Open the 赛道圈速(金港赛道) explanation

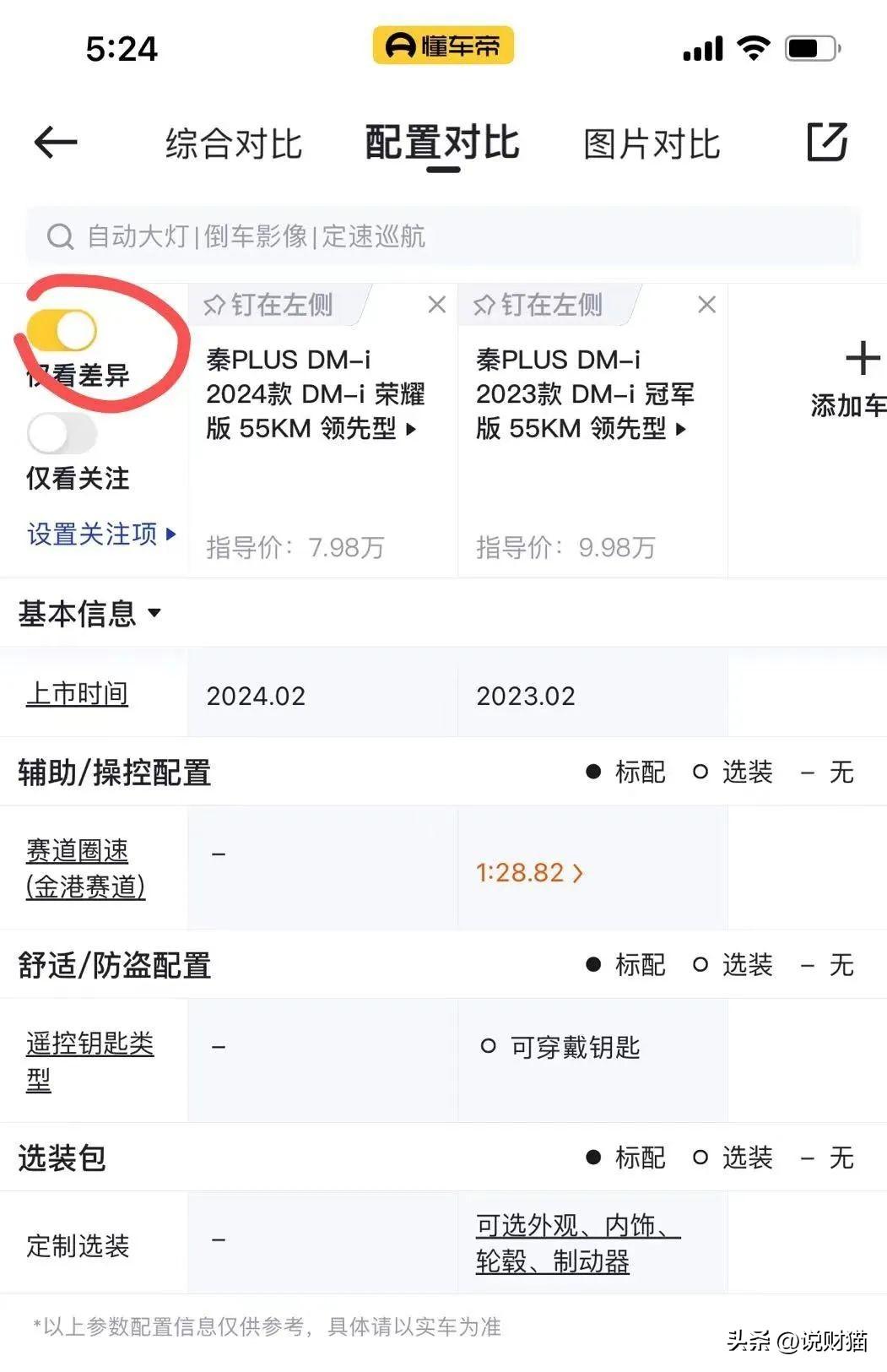click(x=85, y=868)
